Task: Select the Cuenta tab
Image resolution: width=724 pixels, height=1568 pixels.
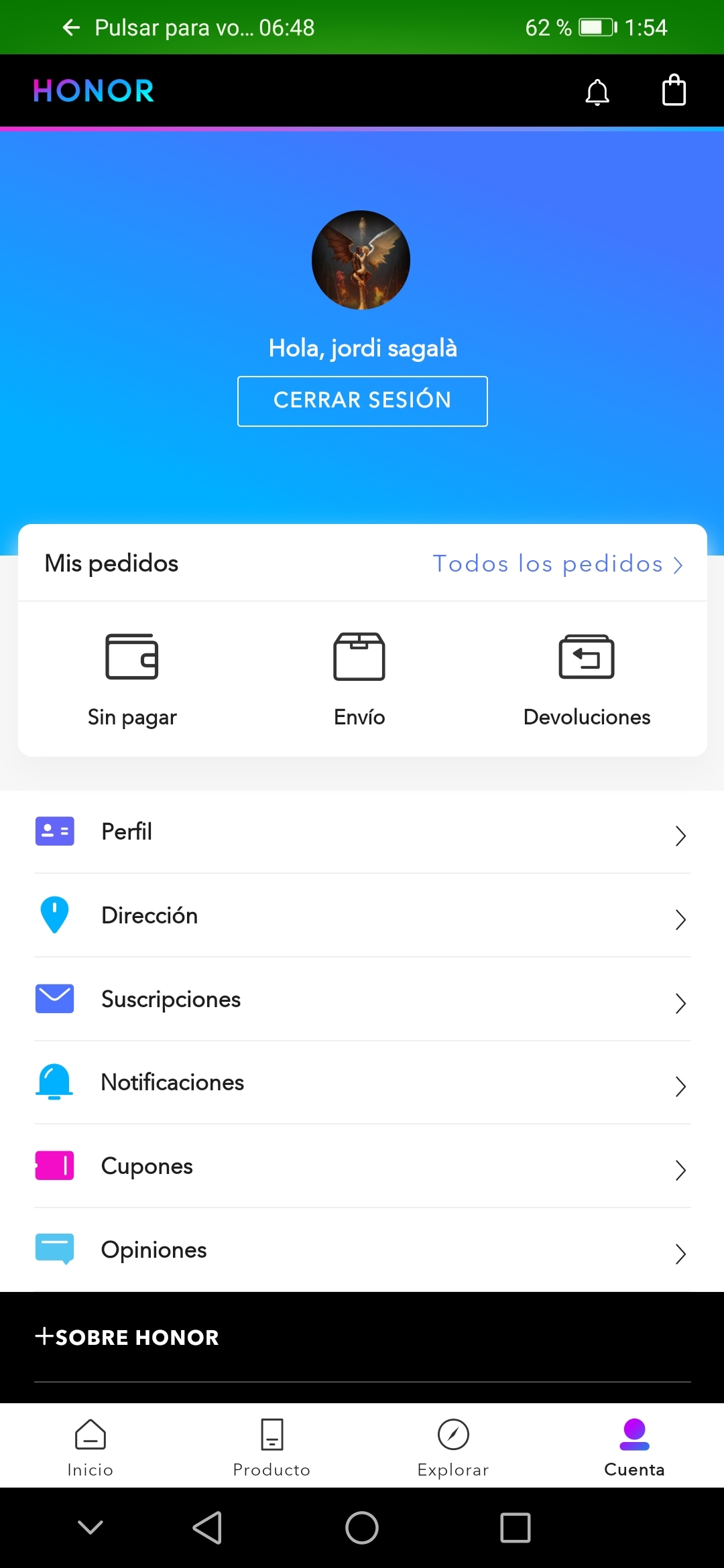Action: click(634, 1447)
